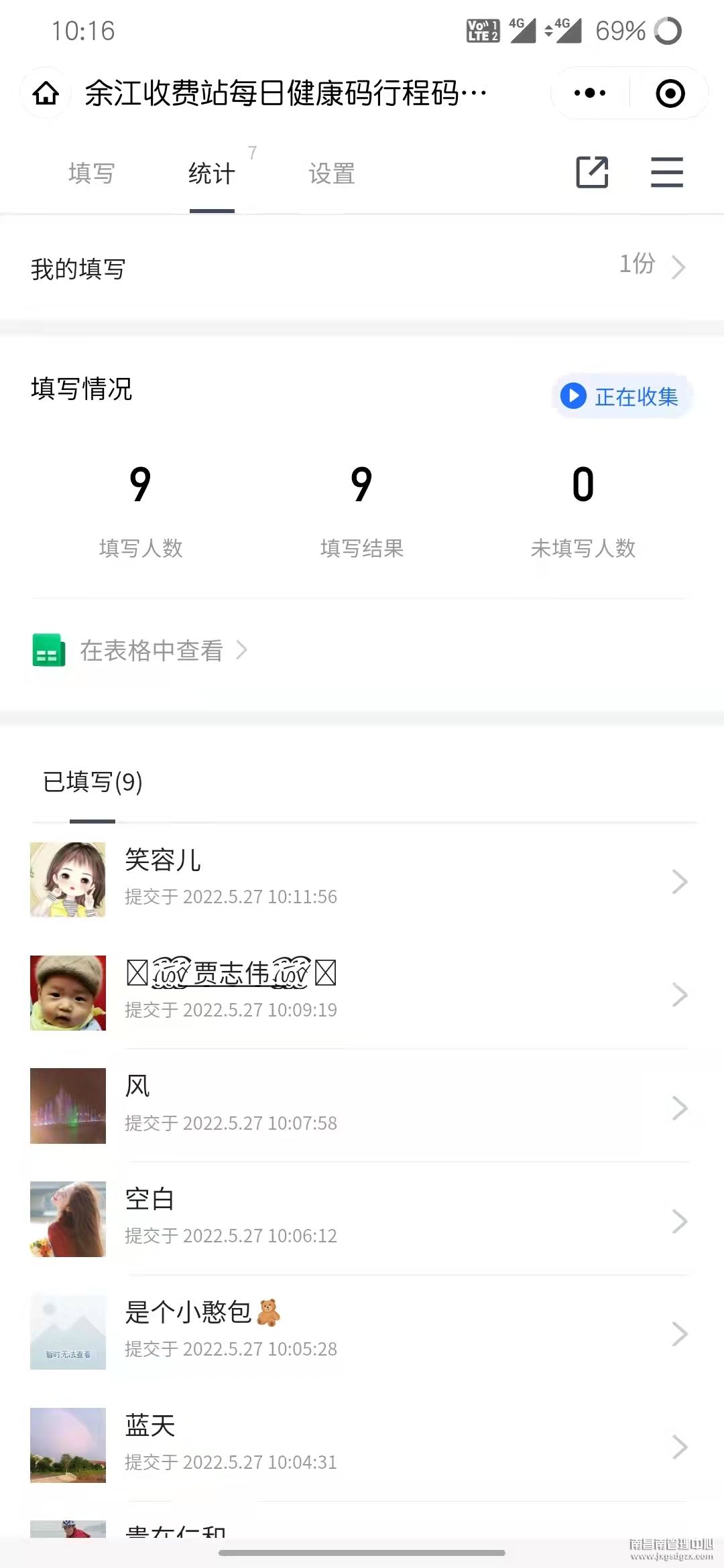Switch to the 设置 tab
This screenshot has width=724, height=1568.
(332, 174)
